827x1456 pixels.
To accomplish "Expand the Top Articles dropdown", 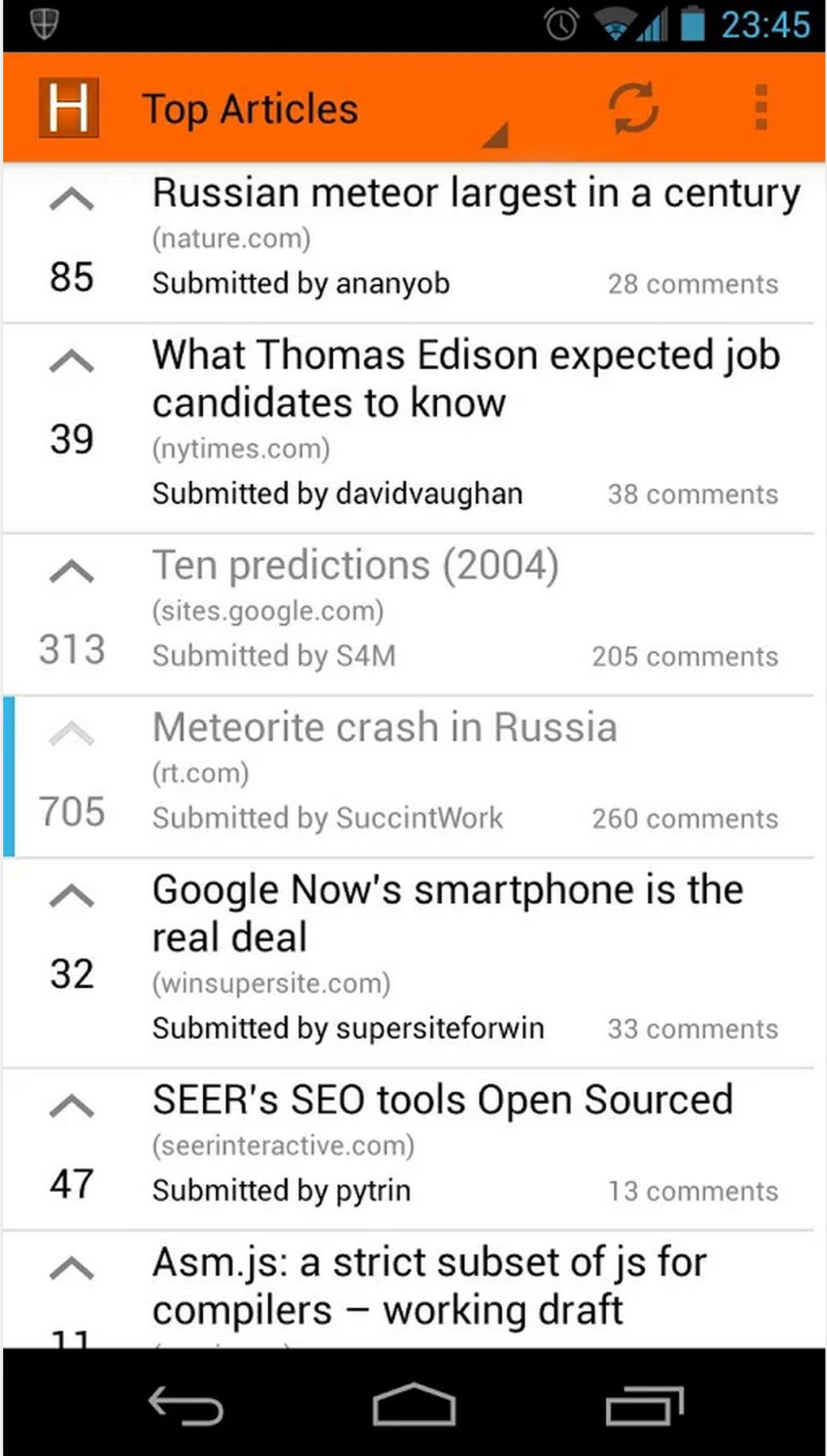I will pos(325,109).
